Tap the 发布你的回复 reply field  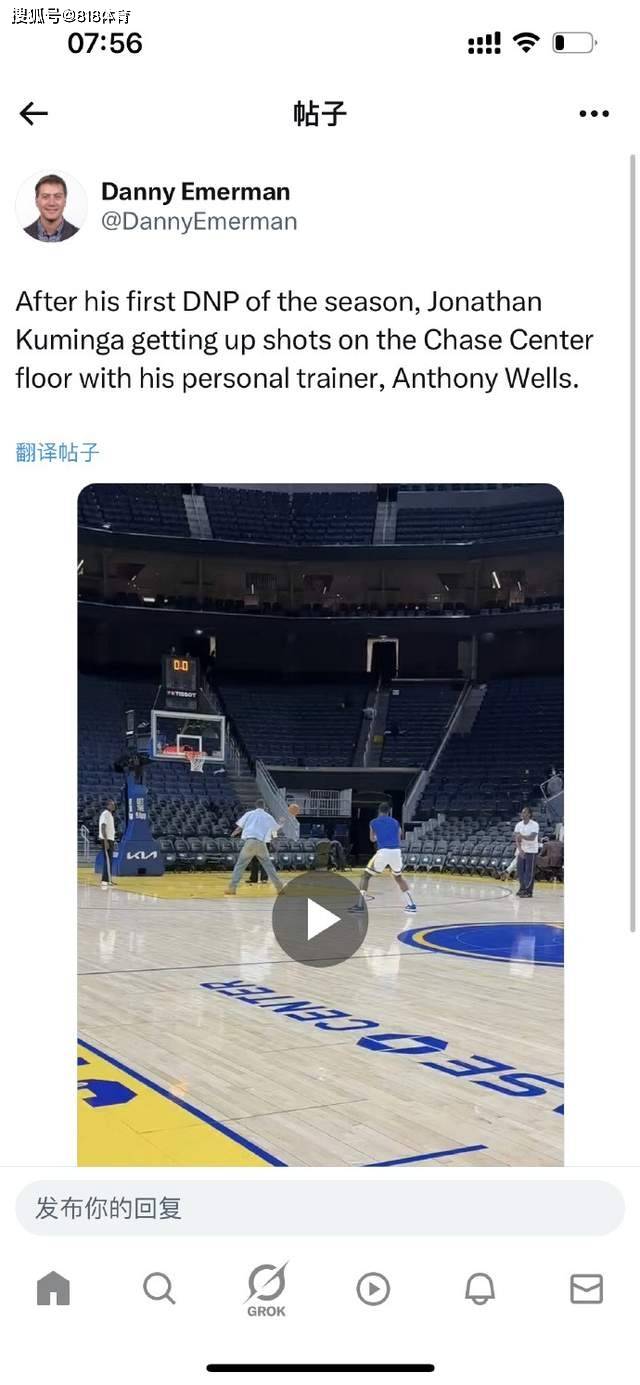[x=320, y=1208]
